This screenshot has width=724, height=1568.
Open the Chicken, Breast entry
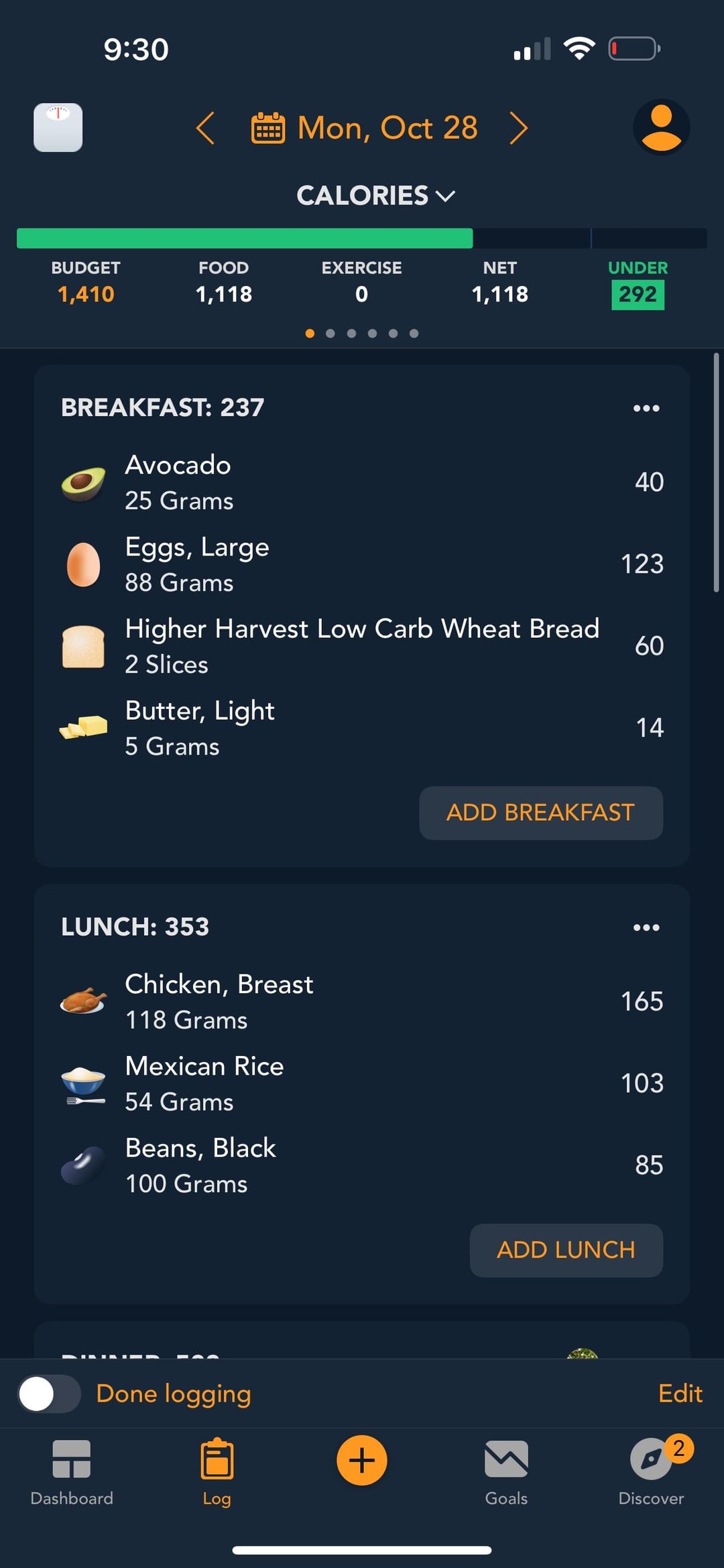click(362, 1002)
